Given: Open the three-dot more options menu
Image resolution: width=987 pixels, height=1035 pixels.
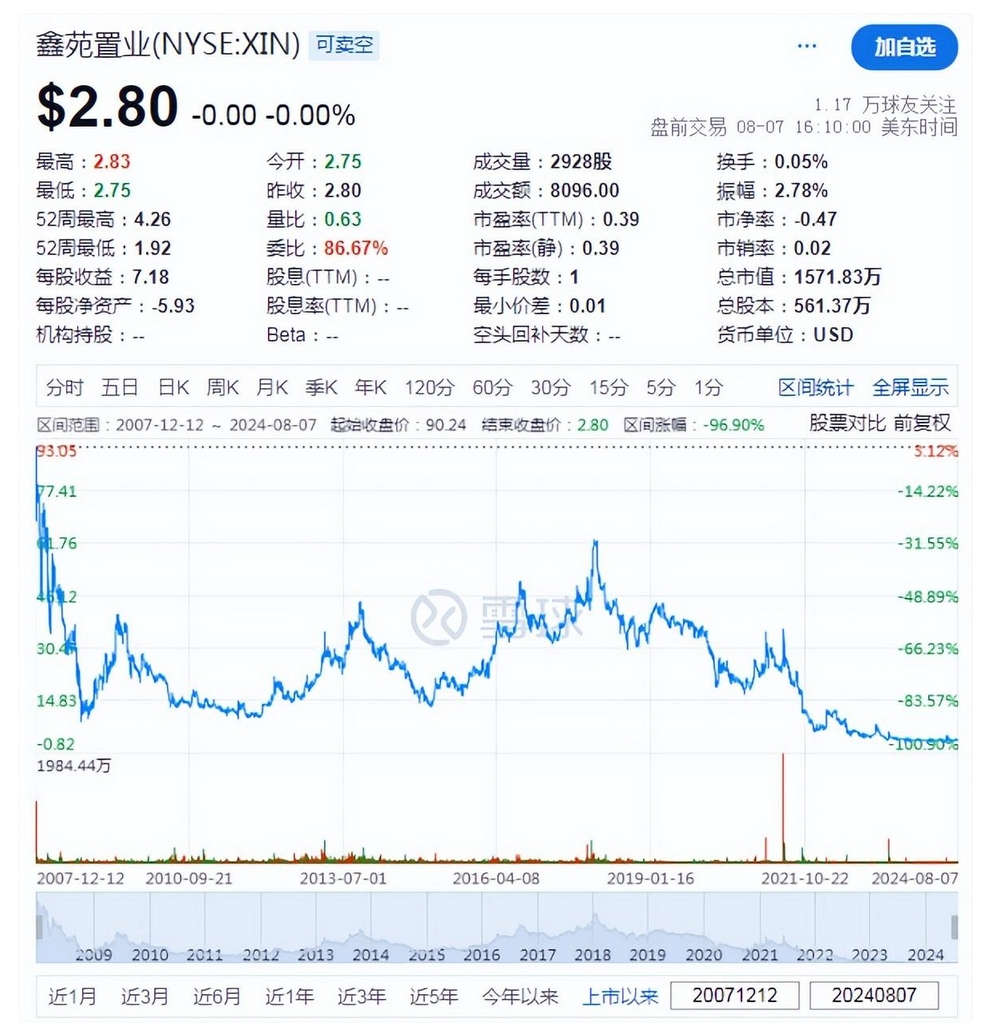Looking at the screenshot, I should (x=807, y=46).
